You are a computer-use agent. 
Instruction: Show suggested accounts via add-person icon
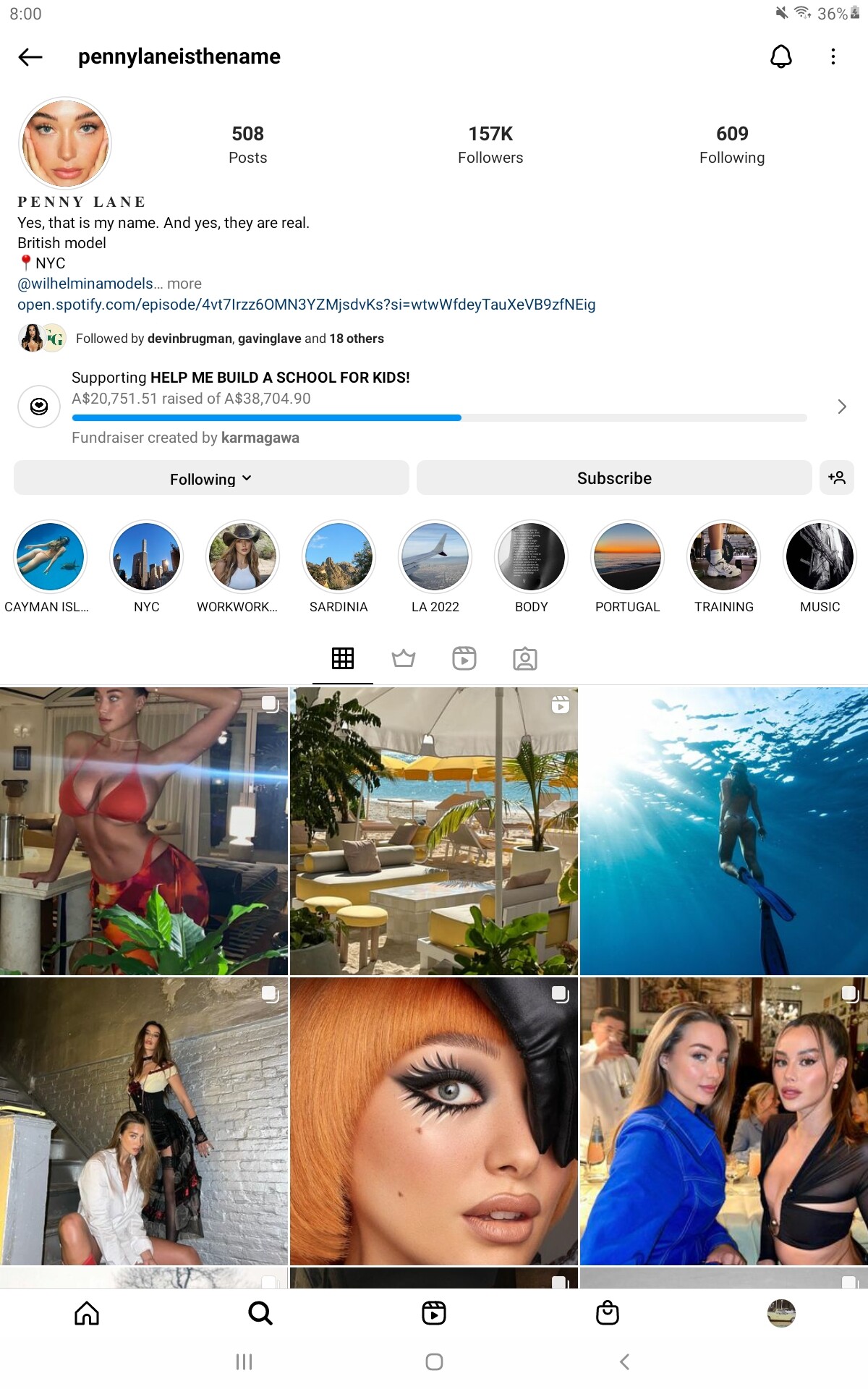(837, 478)
